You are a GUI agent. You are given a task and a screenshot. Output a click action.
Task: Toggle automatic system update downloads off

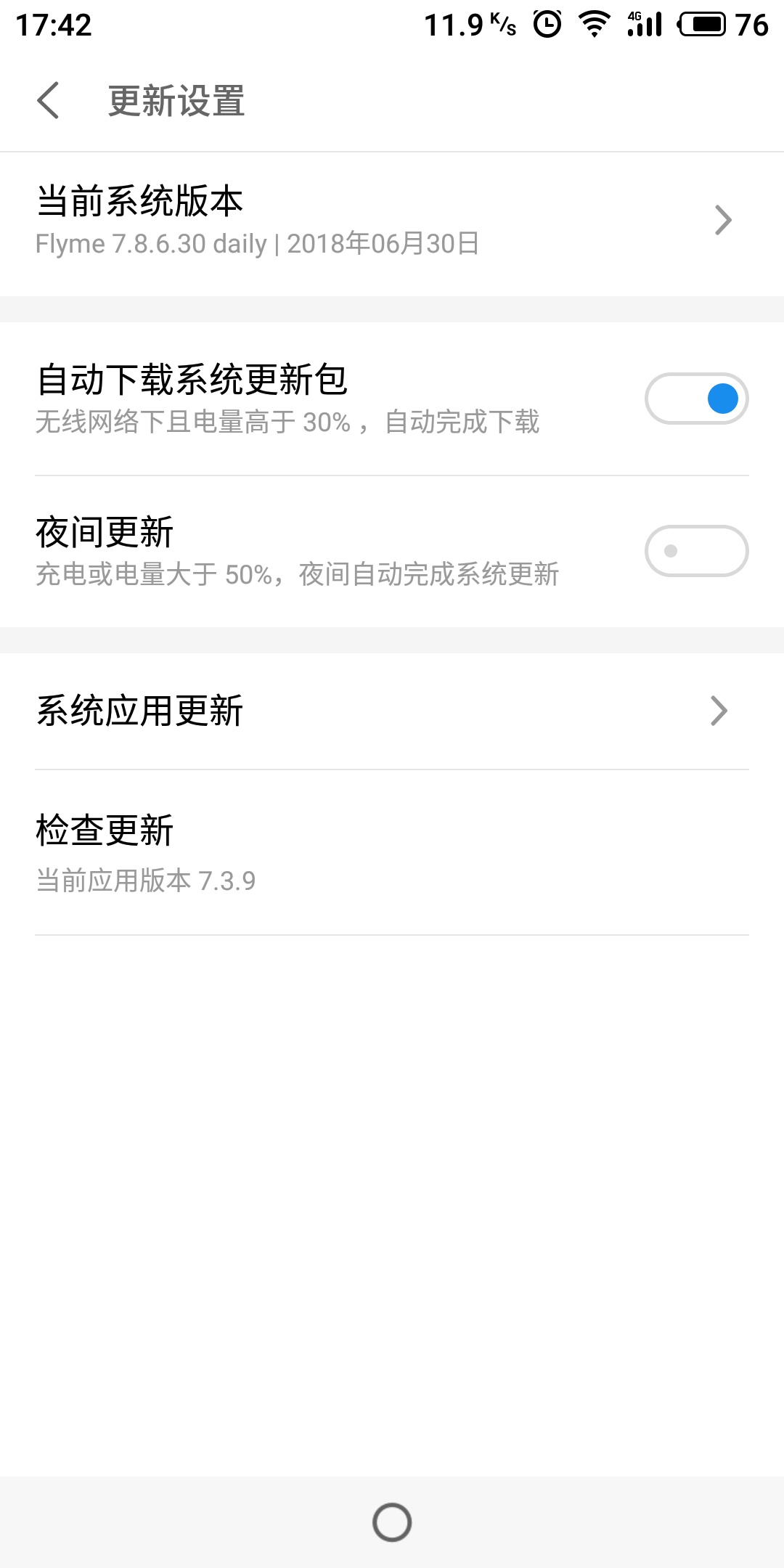point(696,399)
